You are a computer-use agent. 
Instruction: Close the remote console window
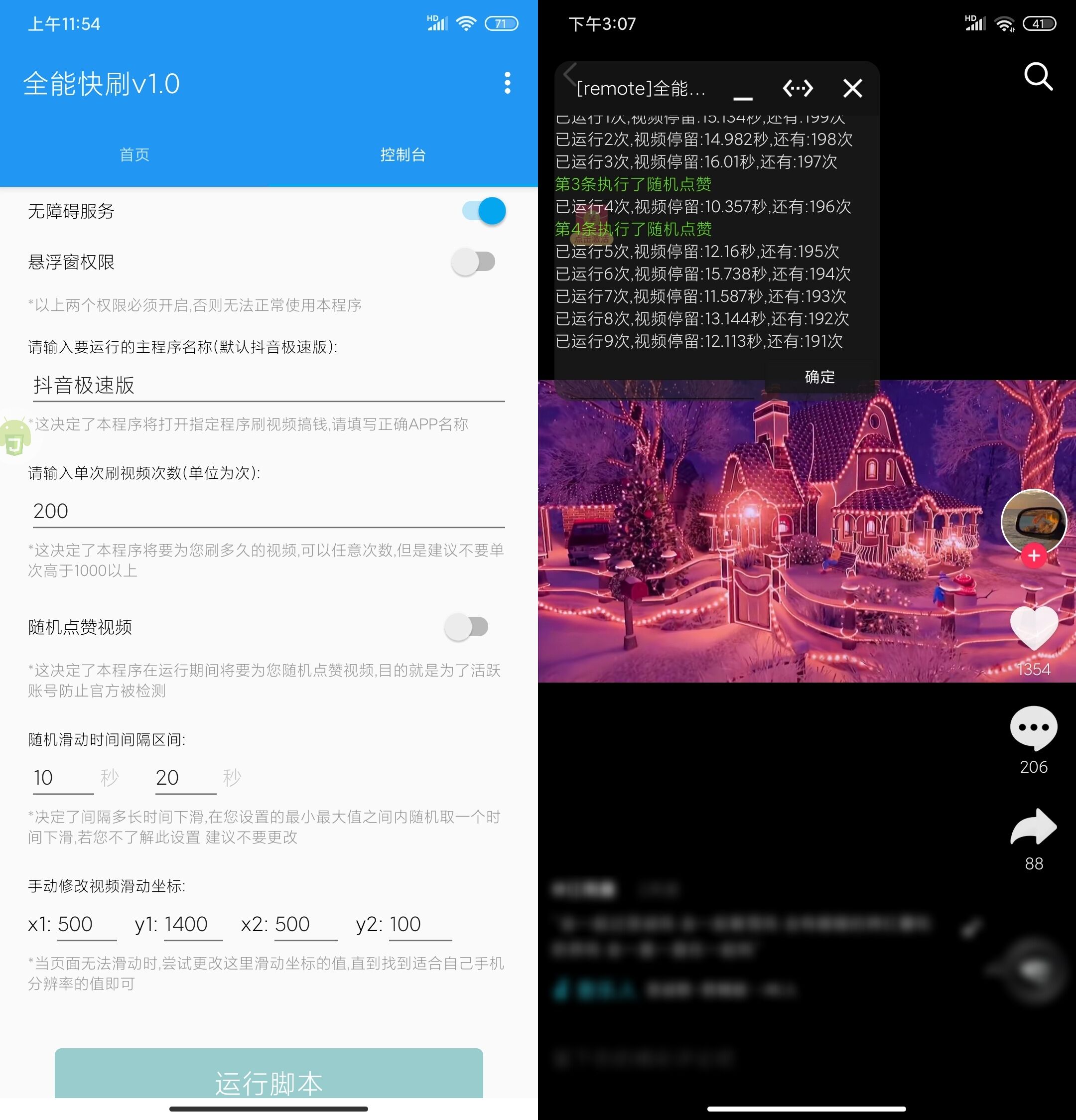click(x=852, y=89)
